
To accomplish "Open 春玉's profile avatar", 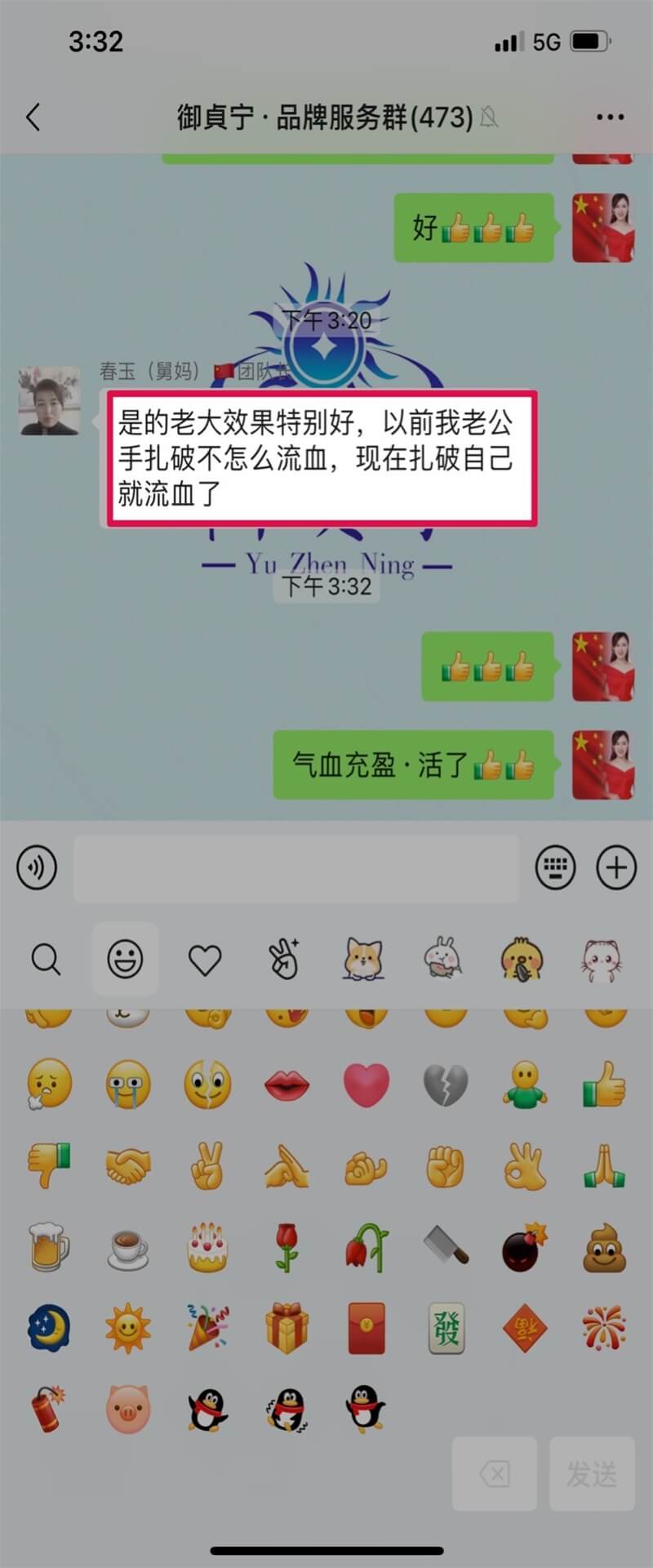I will [x=50, y=400].
